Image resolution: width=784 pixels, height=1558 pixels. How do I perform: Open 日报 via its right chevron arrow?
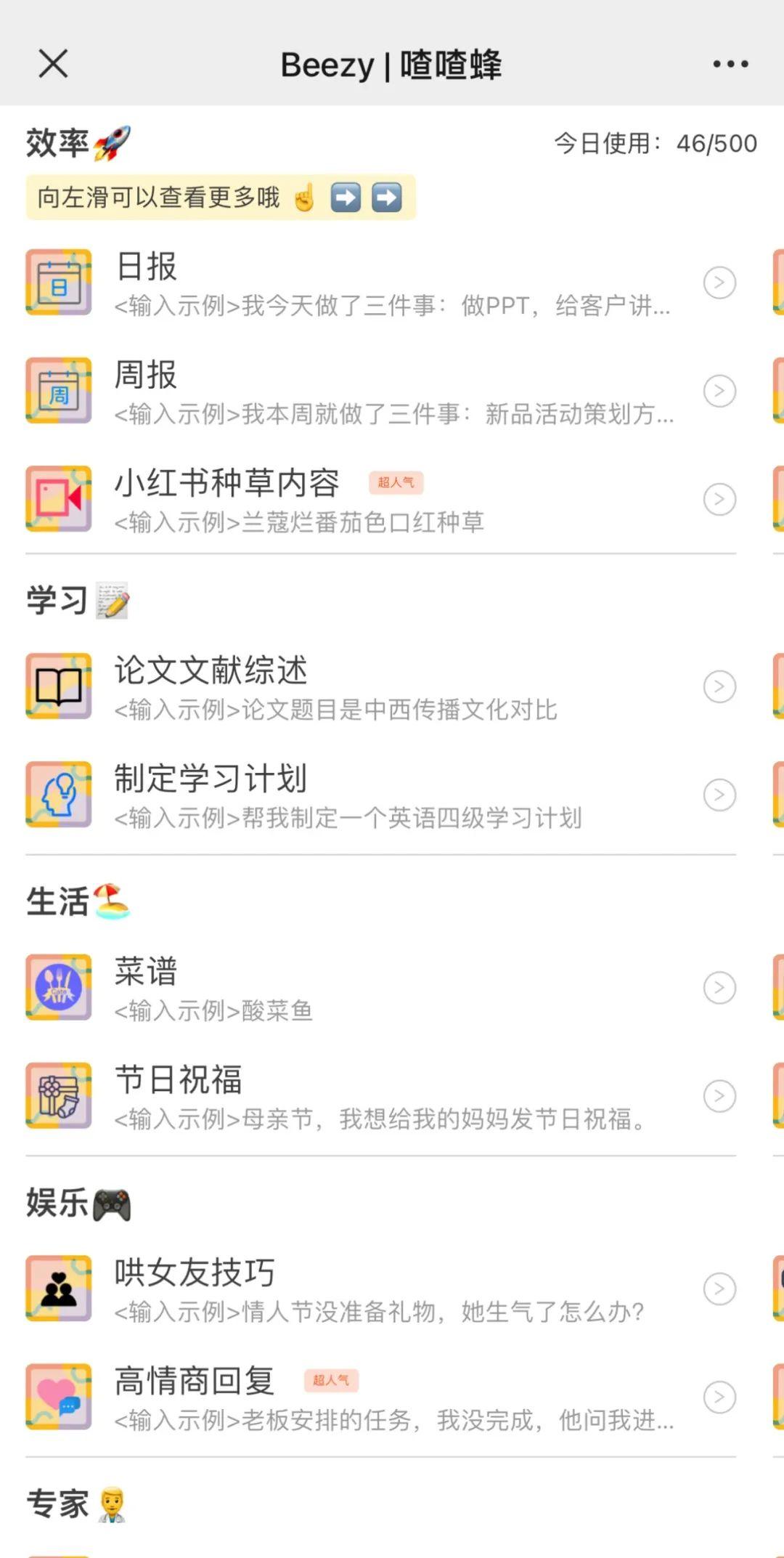coord(719,282)
